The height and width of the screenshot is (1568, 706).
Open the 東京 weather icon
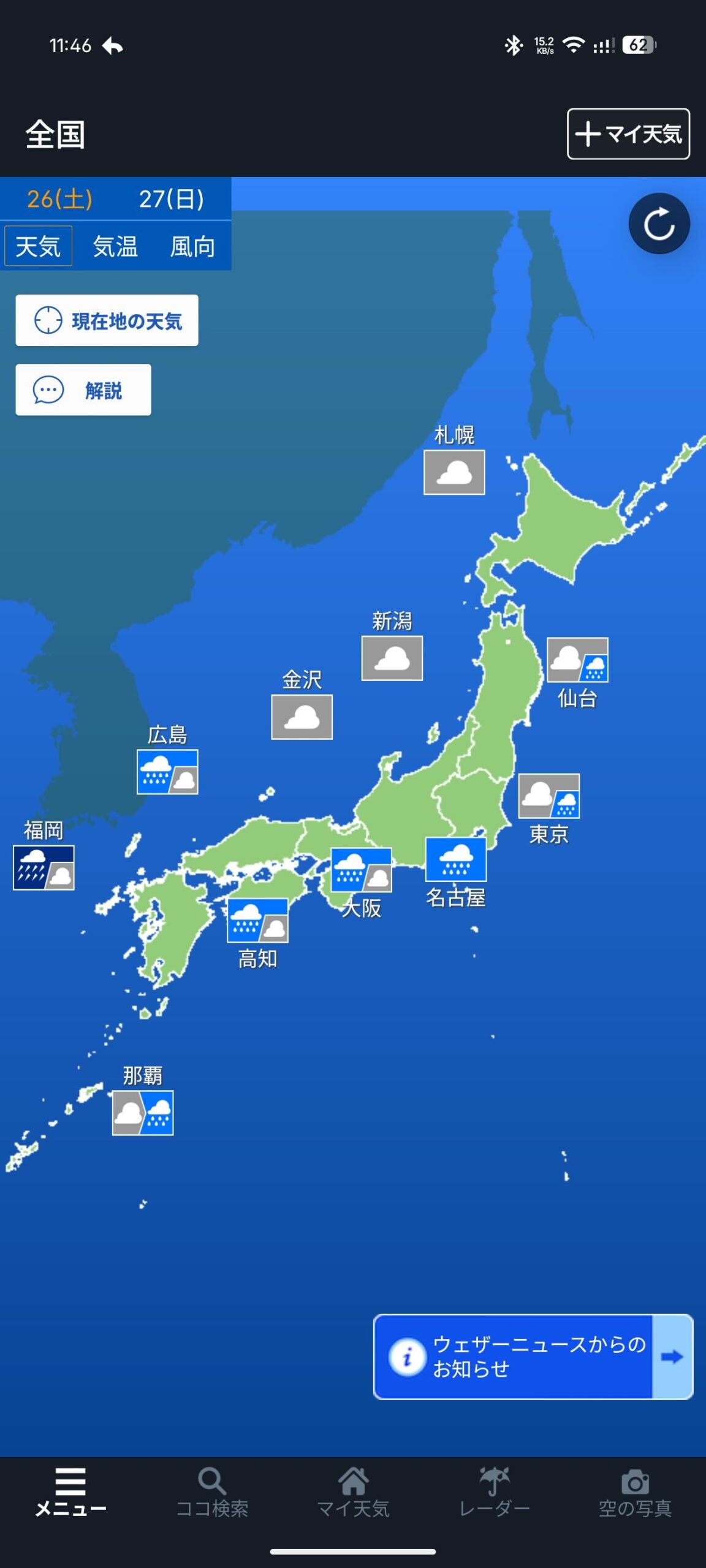tap(549, 796)
